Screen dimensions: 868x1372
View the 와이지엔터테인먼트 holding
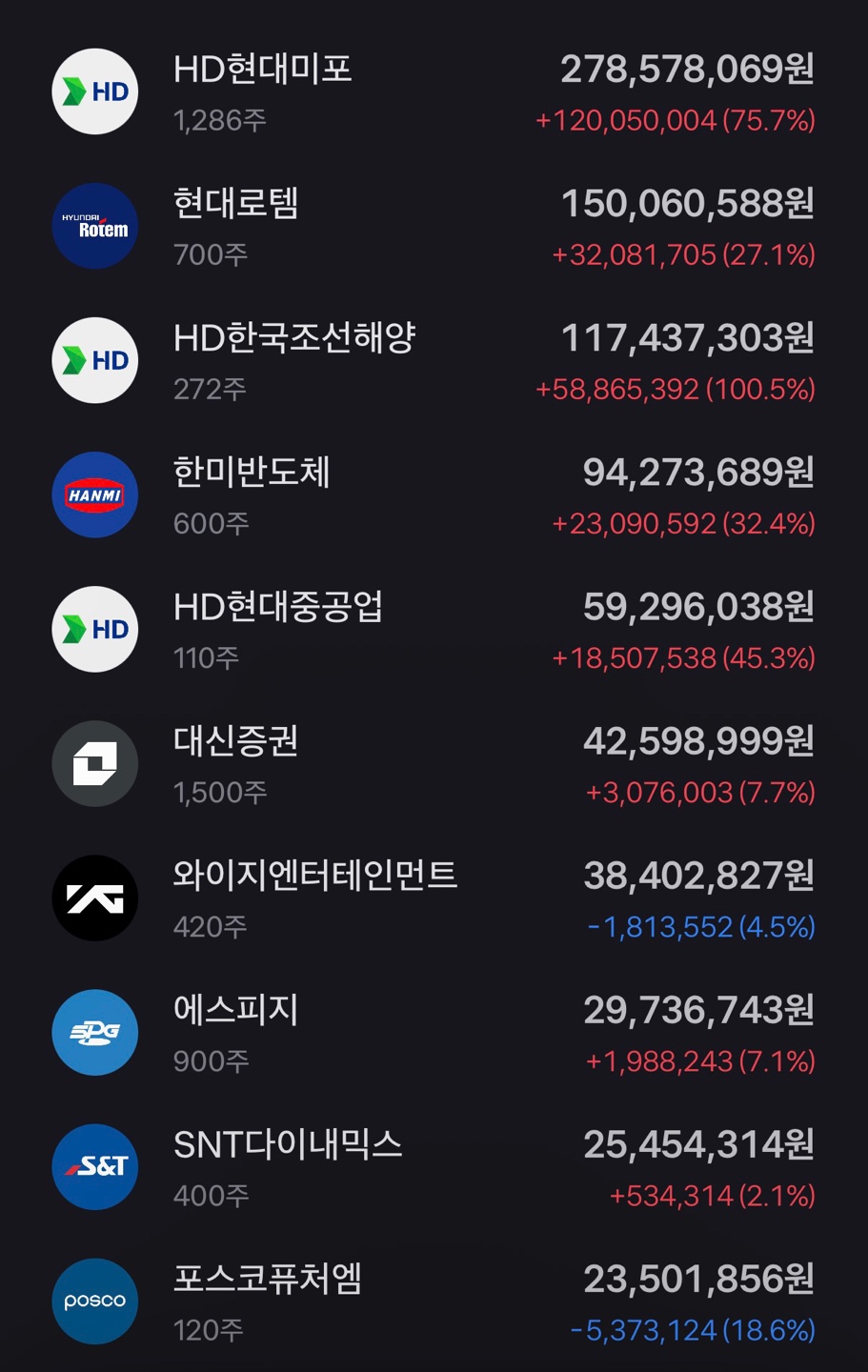click(434, 898)
